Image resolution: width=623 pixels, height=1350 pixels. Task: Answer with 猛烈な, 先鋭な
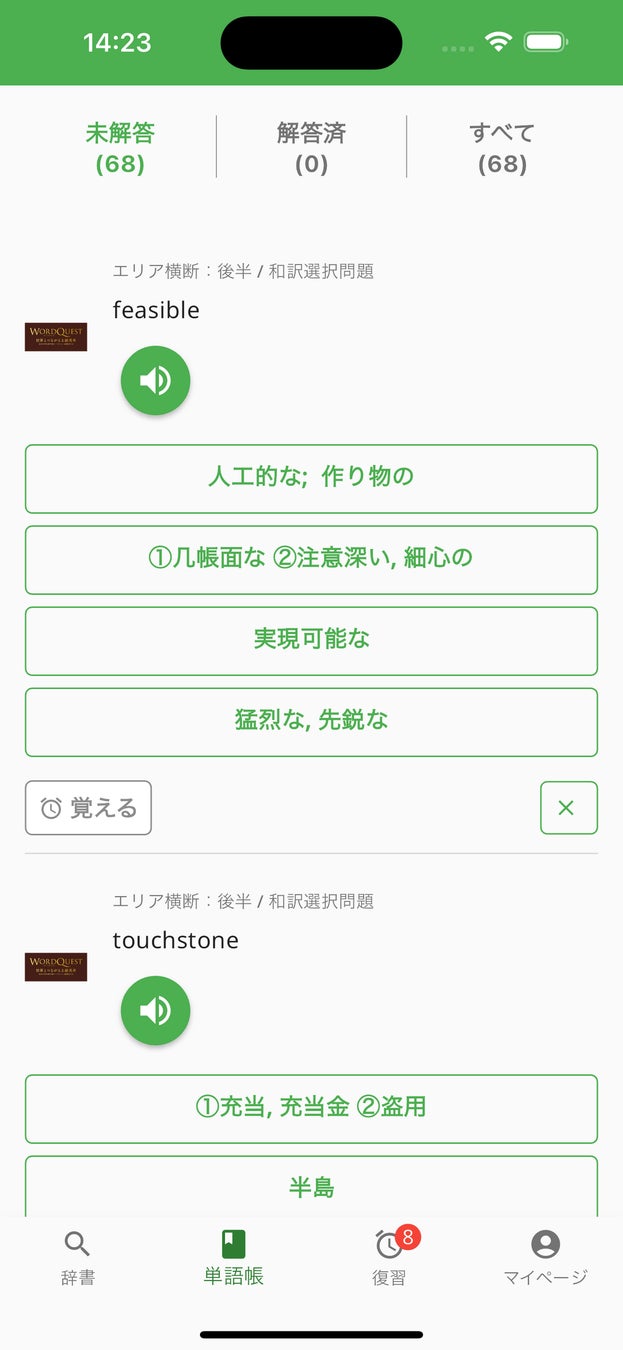click(311, 721)
